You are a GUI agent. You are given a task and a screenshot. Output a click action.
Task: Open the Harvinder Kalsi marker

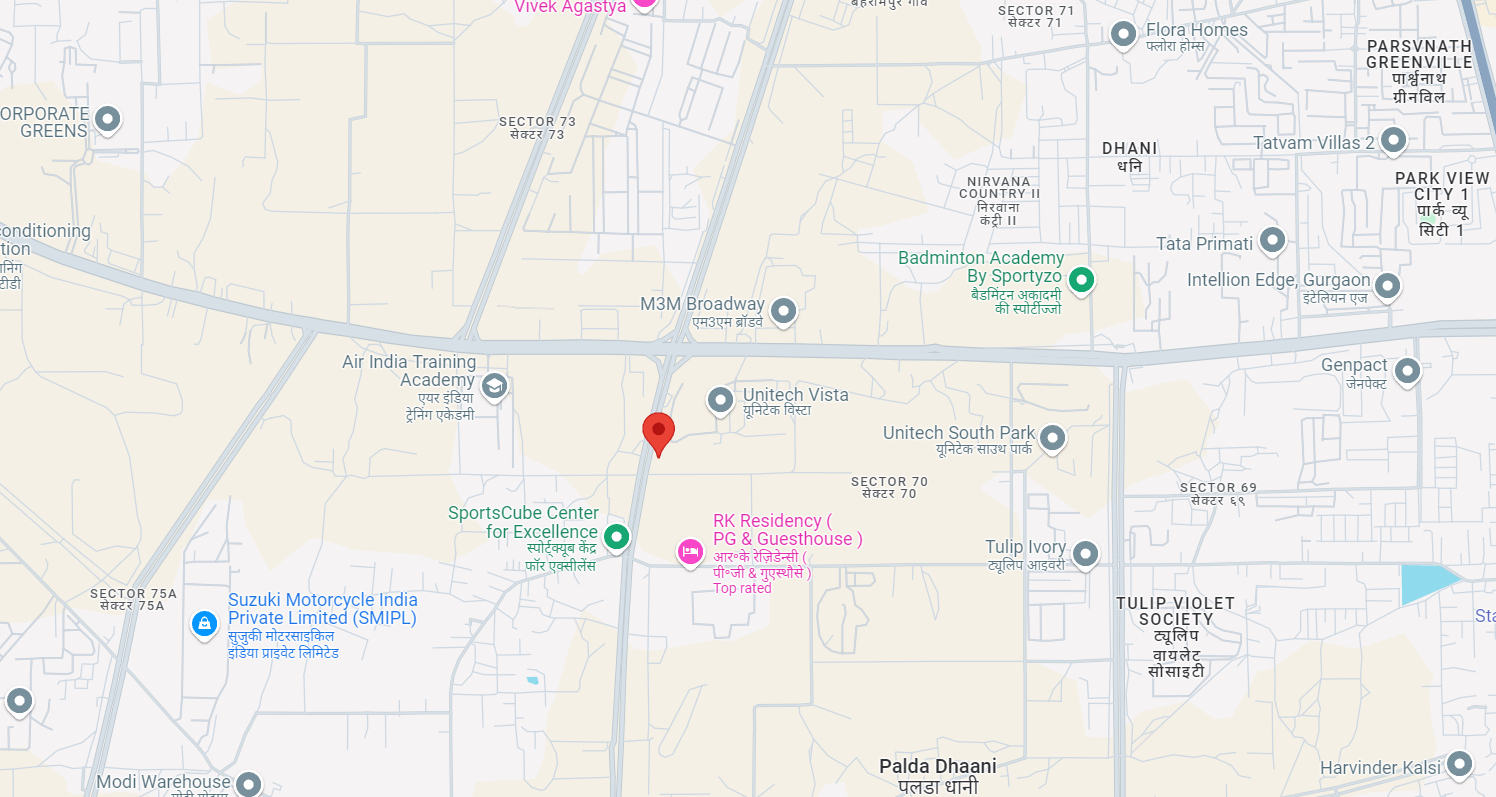1459,764
